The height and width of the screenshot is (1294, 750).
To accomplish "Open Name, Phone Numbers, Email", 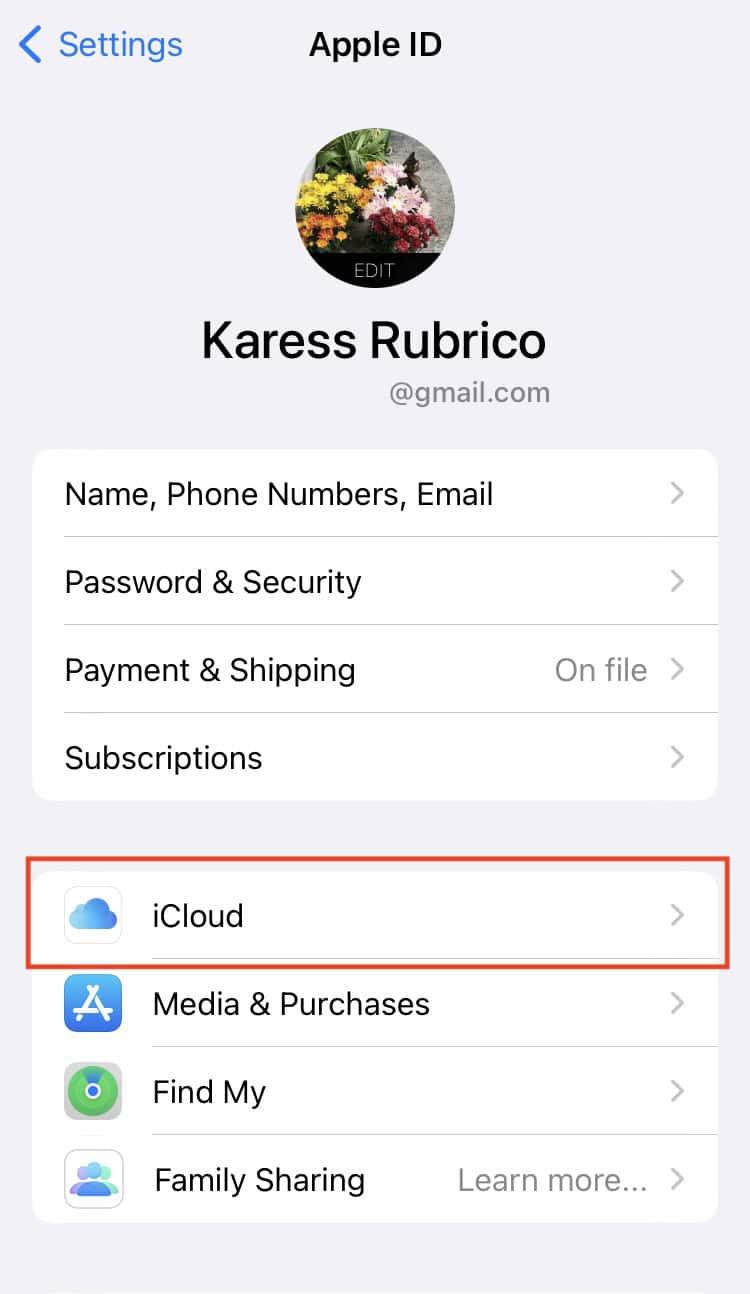I will [375, 494].
